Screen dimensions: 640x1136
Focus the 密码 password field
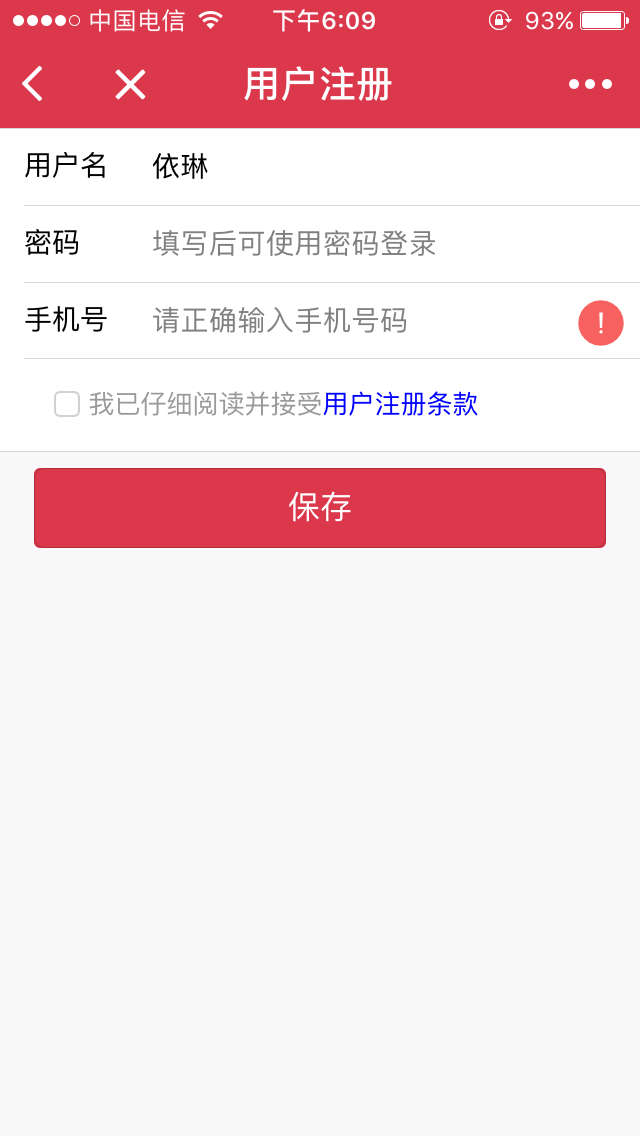pyautogui.click(x=380, y=243)
